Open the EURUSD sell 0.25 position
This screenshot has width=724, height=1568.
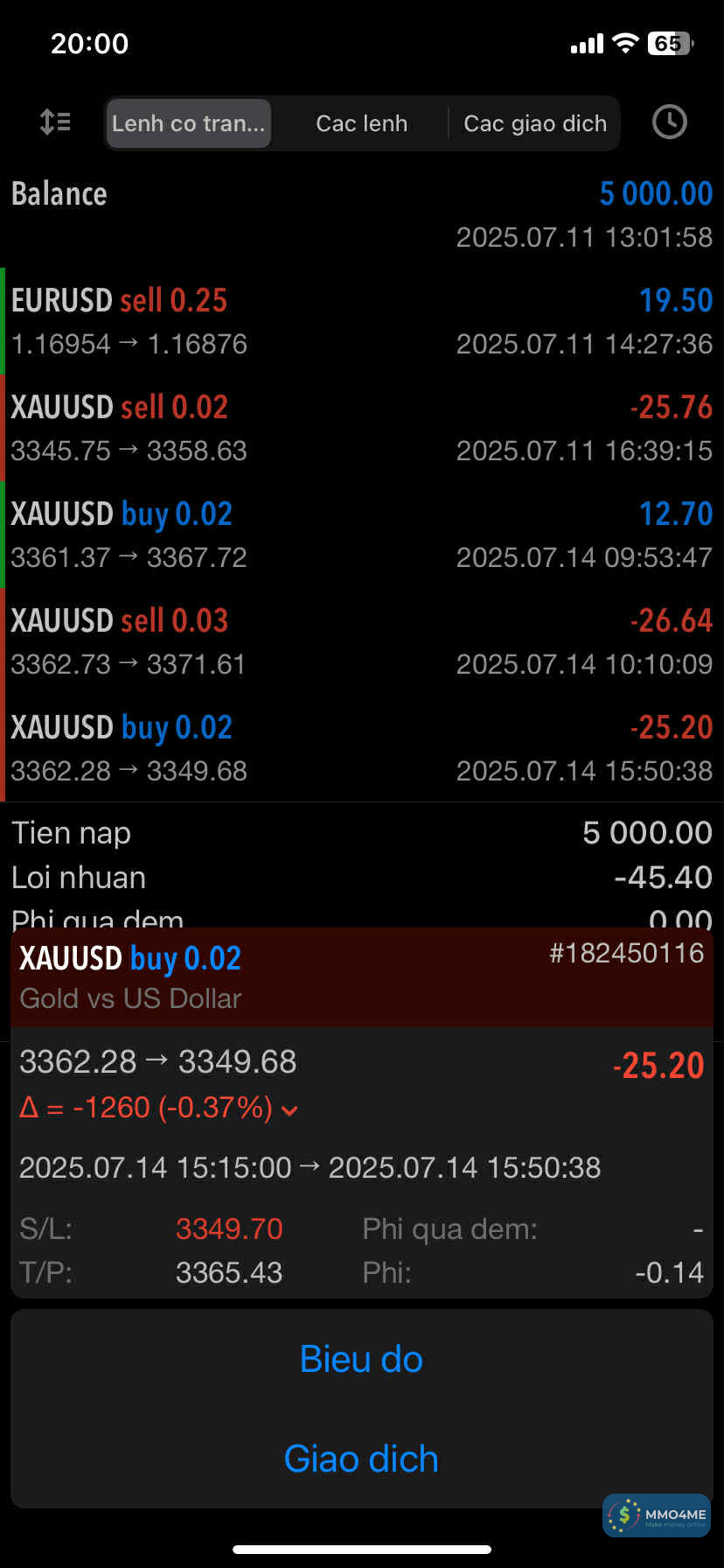pos(362,321)
